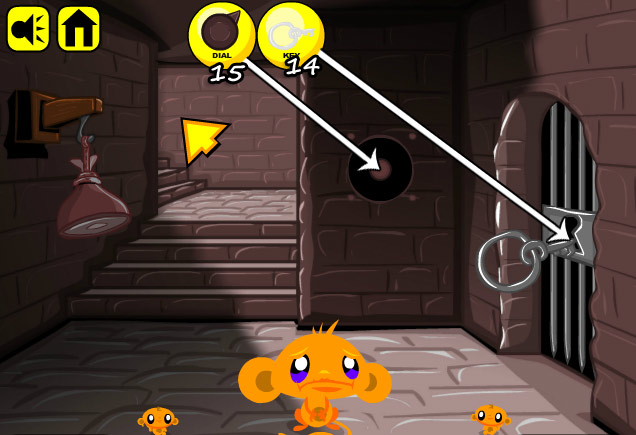The width and height of the screenshot is (636, 435).
Task: Tap the round dial hole in the wall
Action: pos(381,169)
